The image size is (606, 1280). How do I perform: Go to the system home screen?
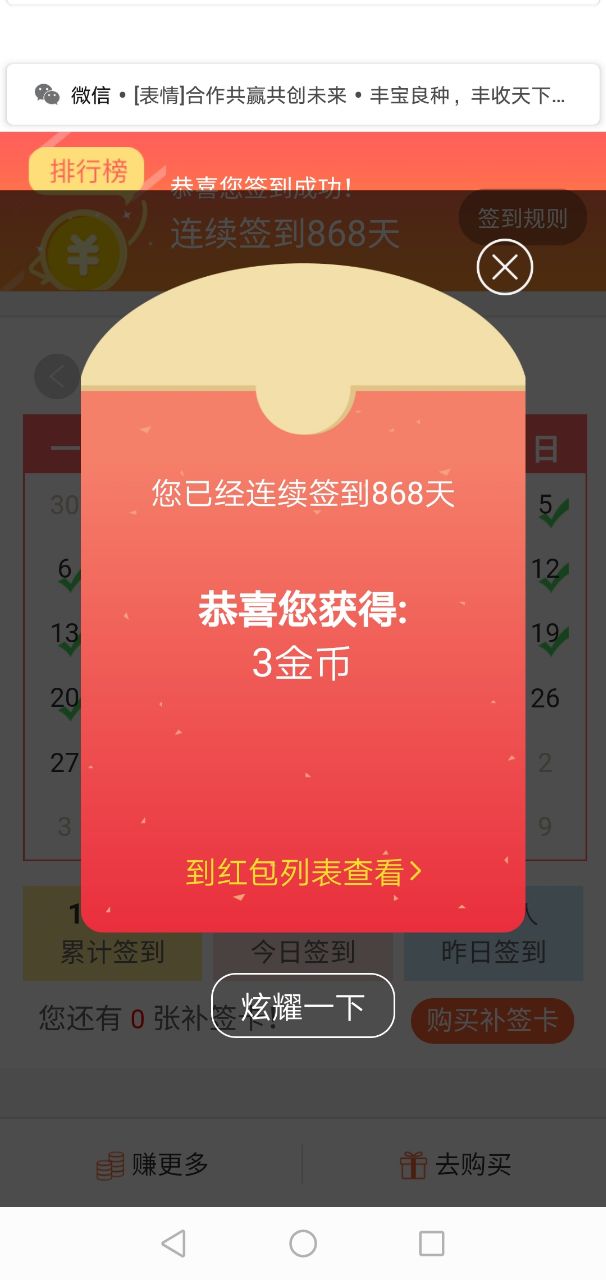(x=303, y=1243)
